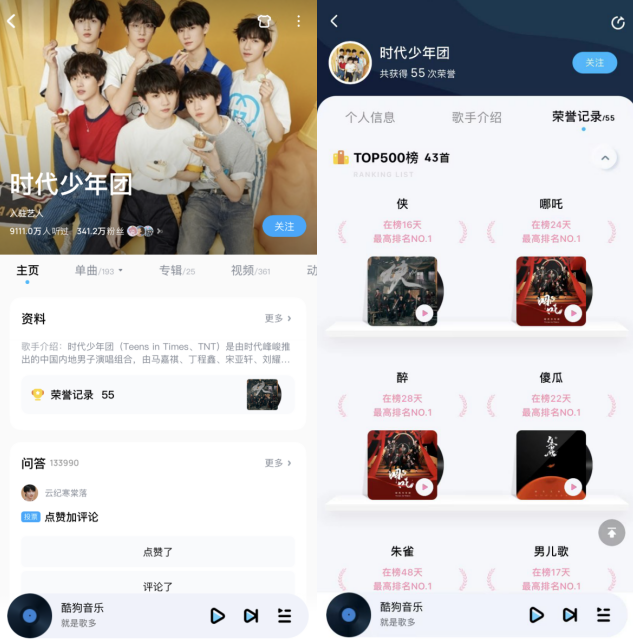Play the song 侠

424,313
